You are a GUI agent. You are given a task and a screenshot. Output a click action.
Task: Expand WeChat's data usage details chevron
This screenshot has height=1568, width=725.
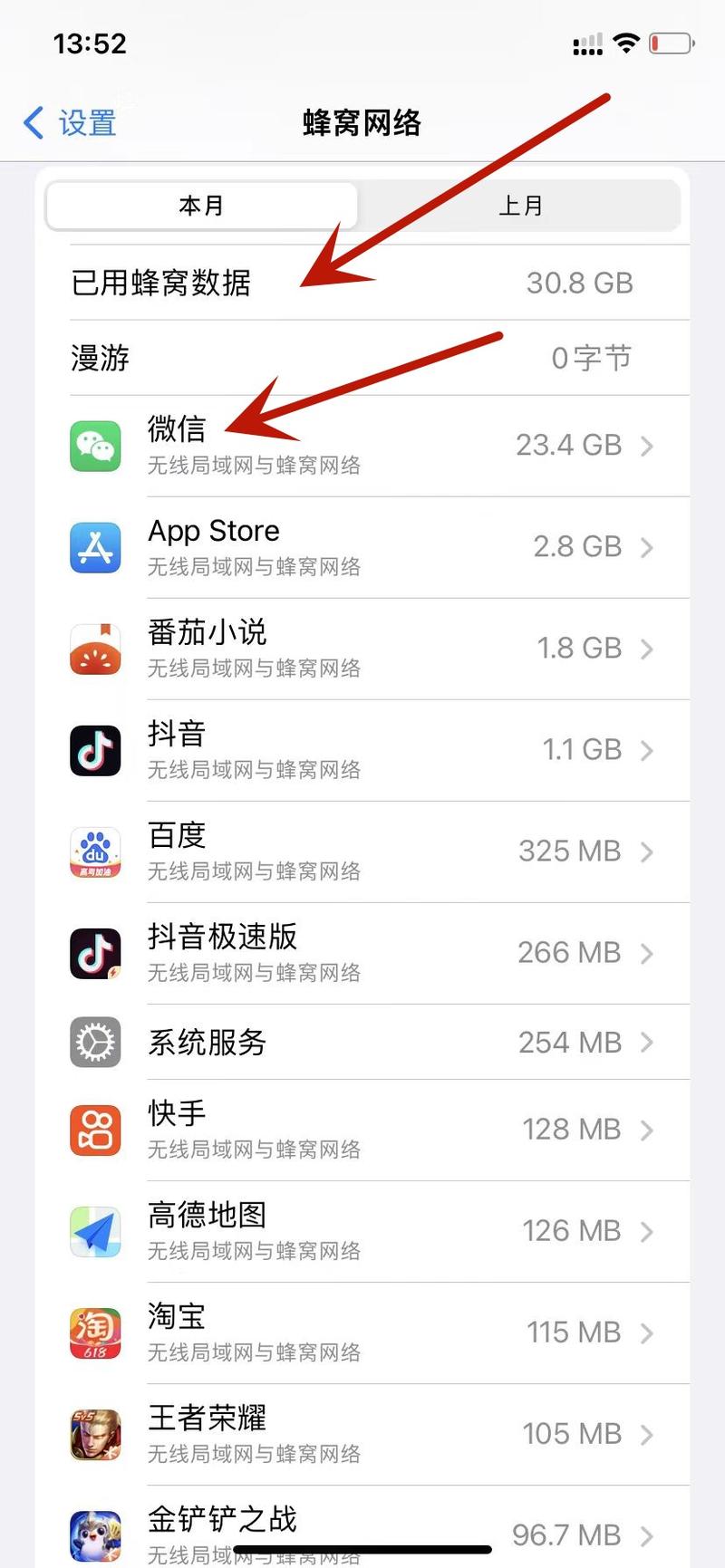(647, 446)
